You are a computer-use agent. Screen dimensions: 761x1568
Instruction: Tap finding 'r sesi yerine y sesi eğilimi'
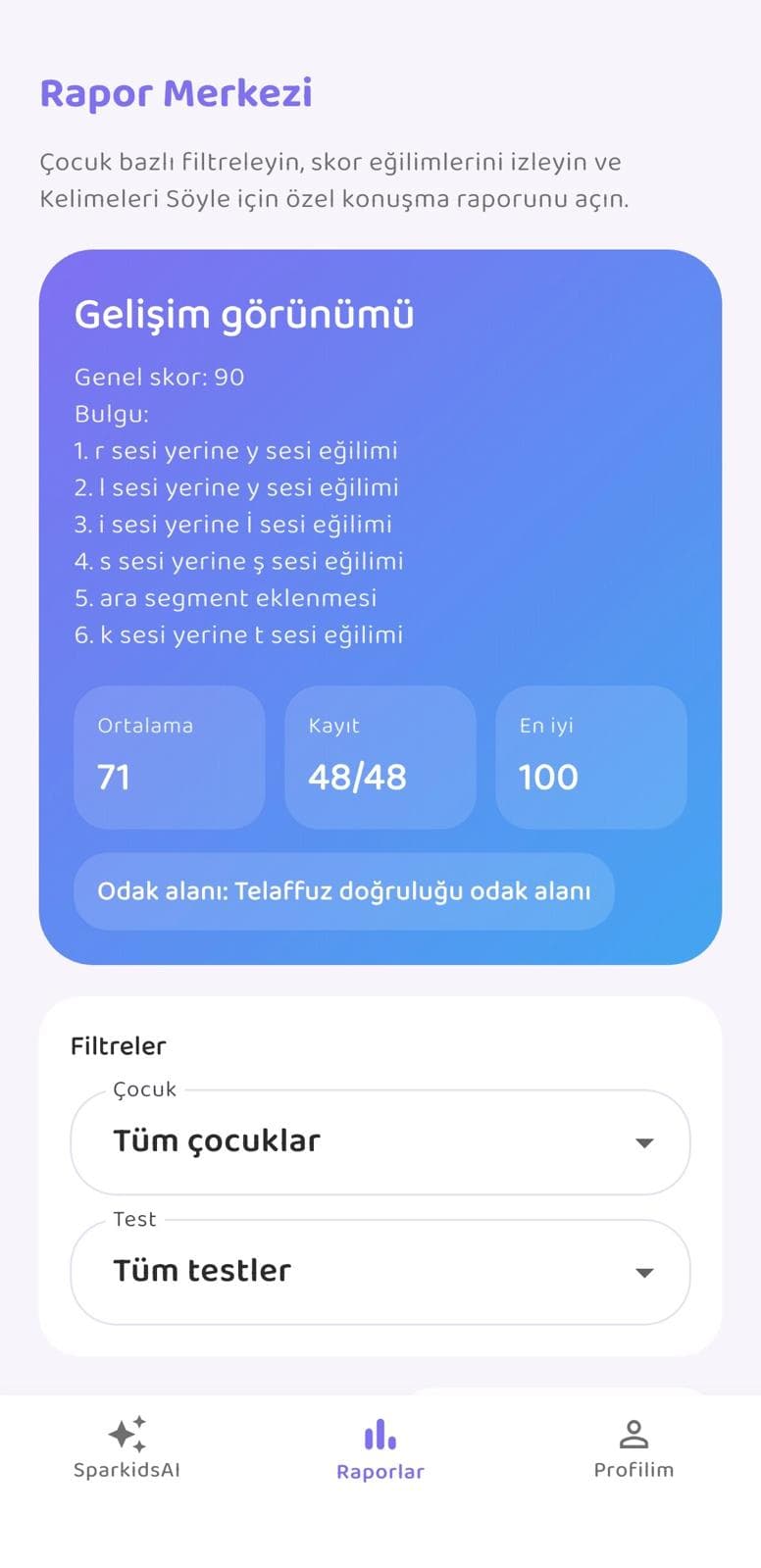238,450
